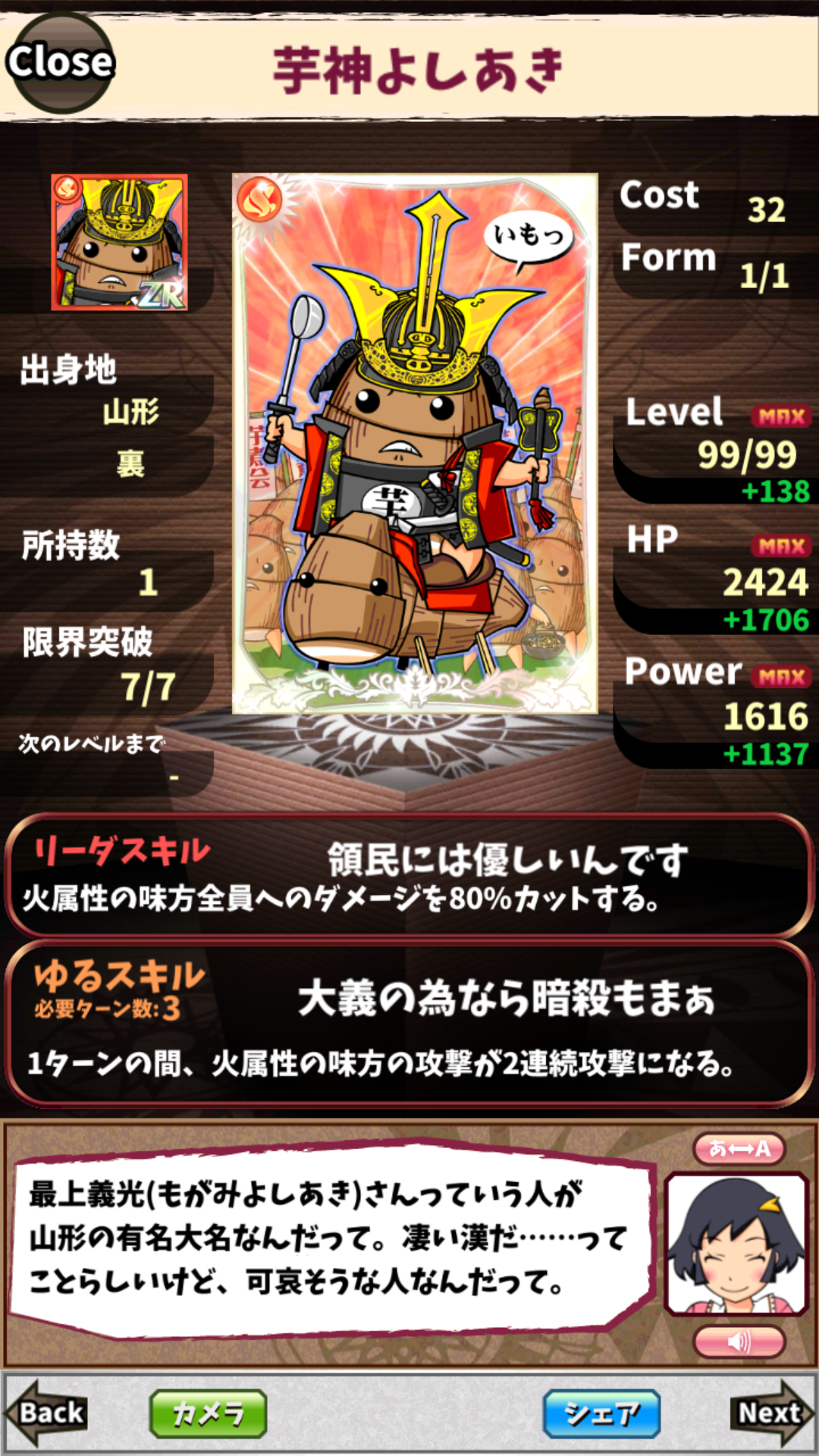
Task: Open the カメラ camera button
Action: click(209, 1414)
